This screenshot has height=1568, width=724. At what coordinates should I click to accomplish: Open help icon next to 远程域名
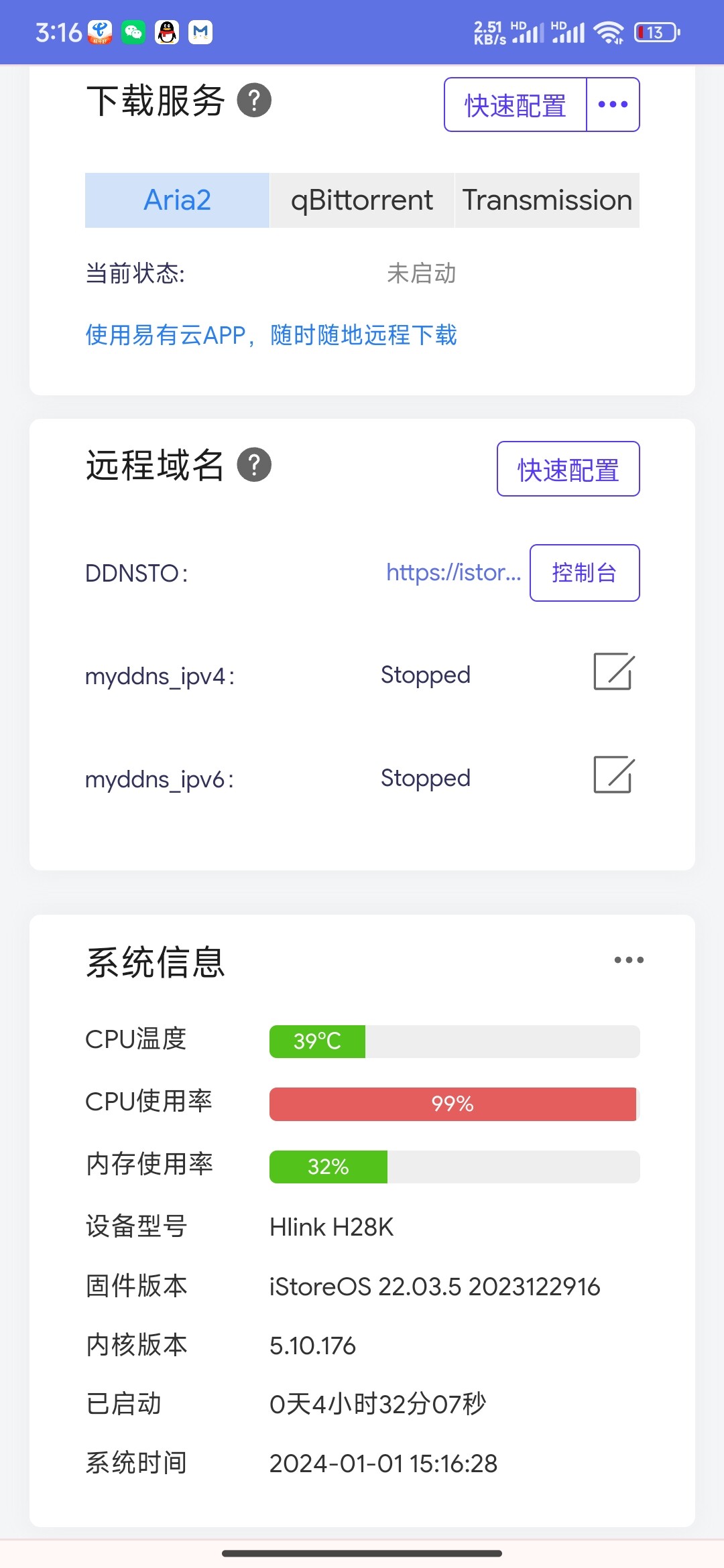coord(255,465)
